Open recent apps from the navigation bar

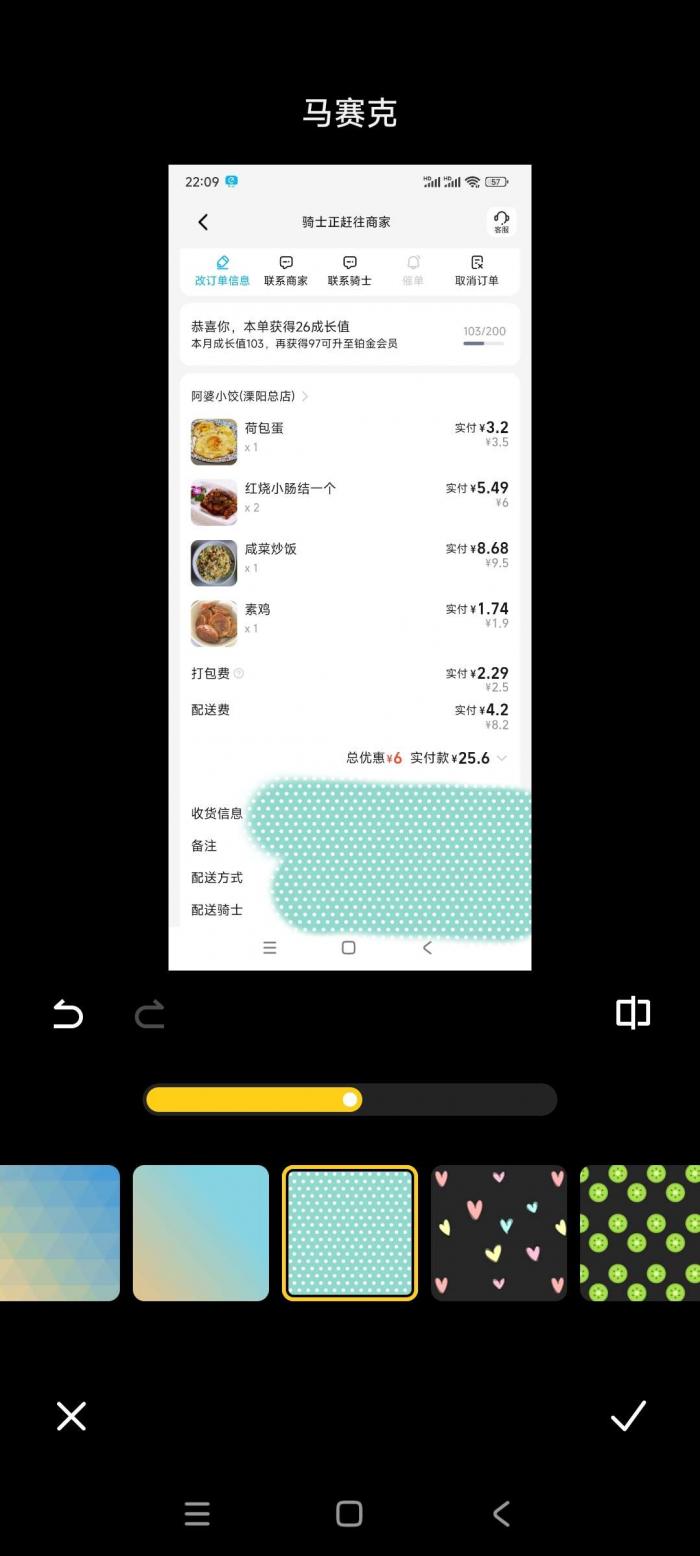pos(197,1513)
